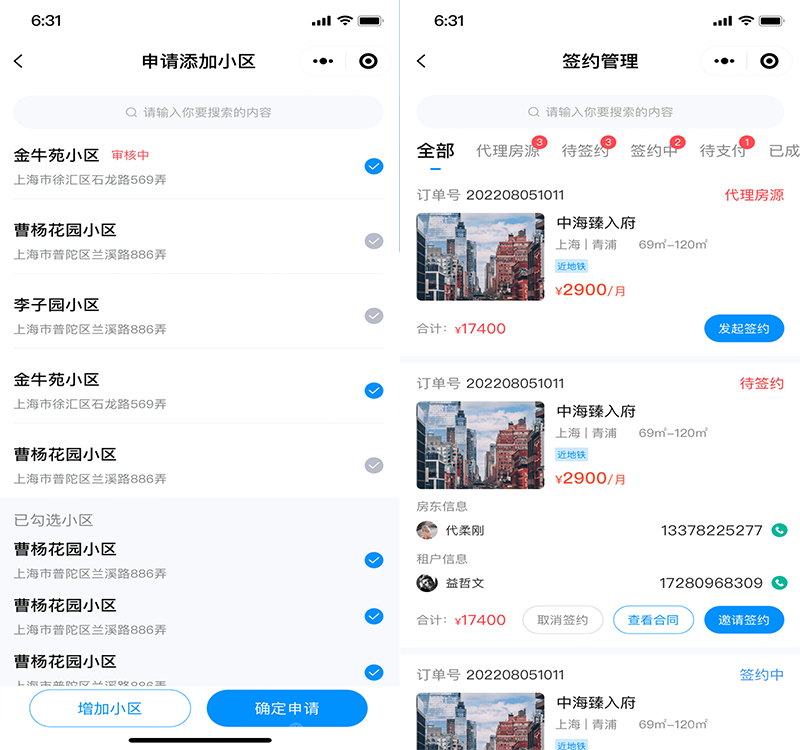Switch to the 代理房源 tab

[507, 151]
